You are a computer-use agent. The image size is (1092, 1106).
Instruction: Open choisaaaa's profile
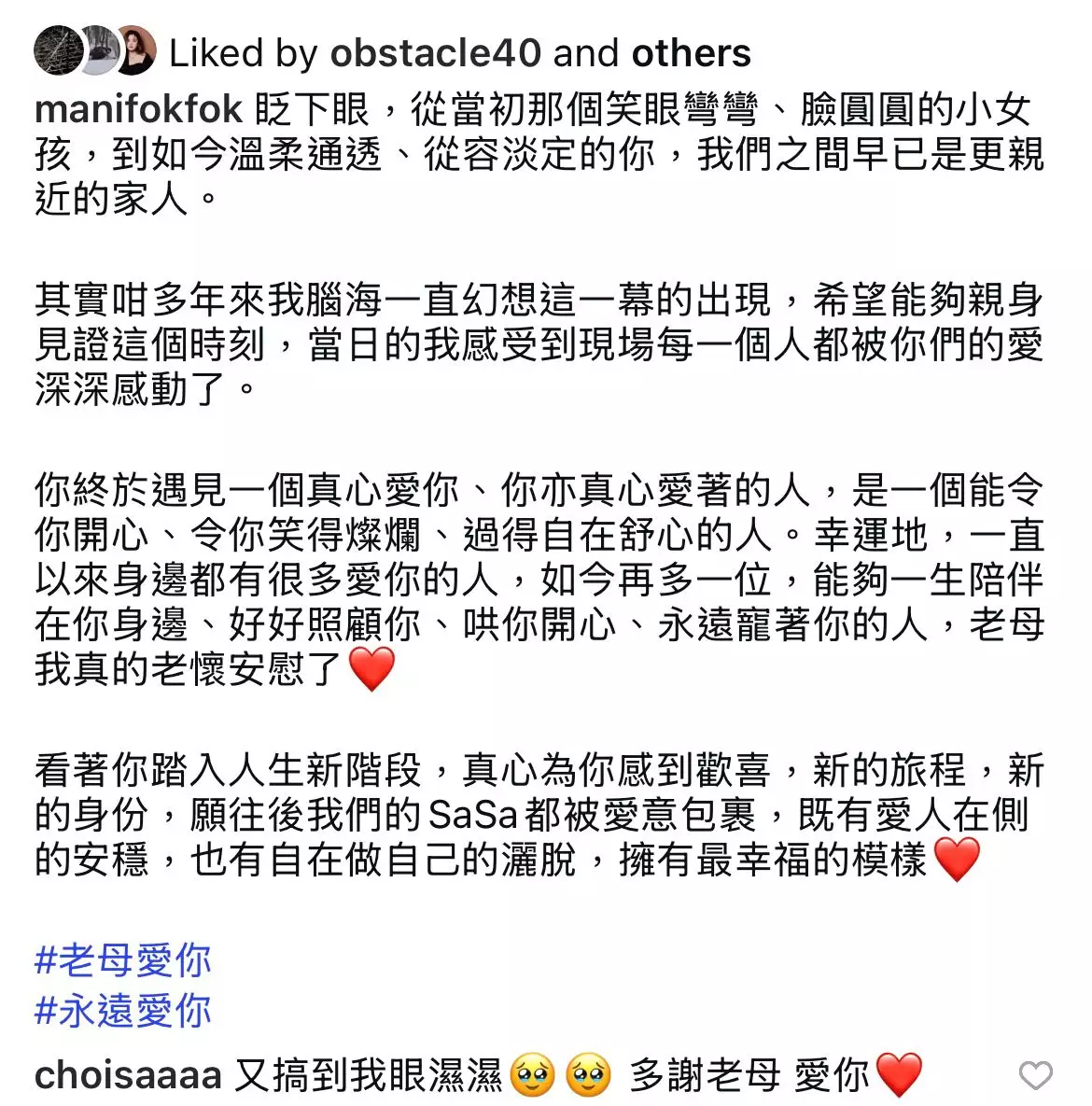(x=128, y=1075)
